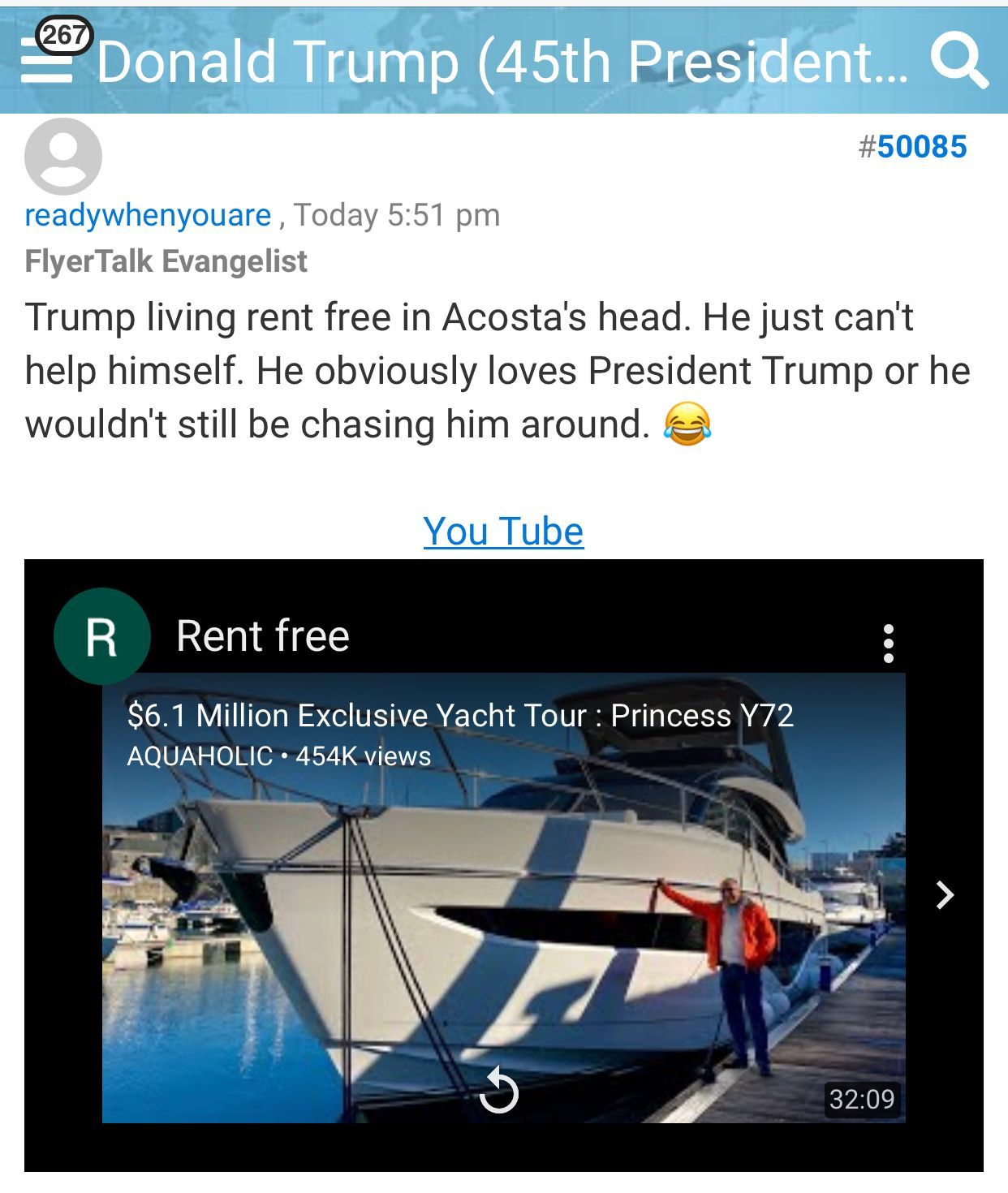View readywhenyouare's profile
The width and height of the screenshot is (1008, 1193).
point(148,215)
